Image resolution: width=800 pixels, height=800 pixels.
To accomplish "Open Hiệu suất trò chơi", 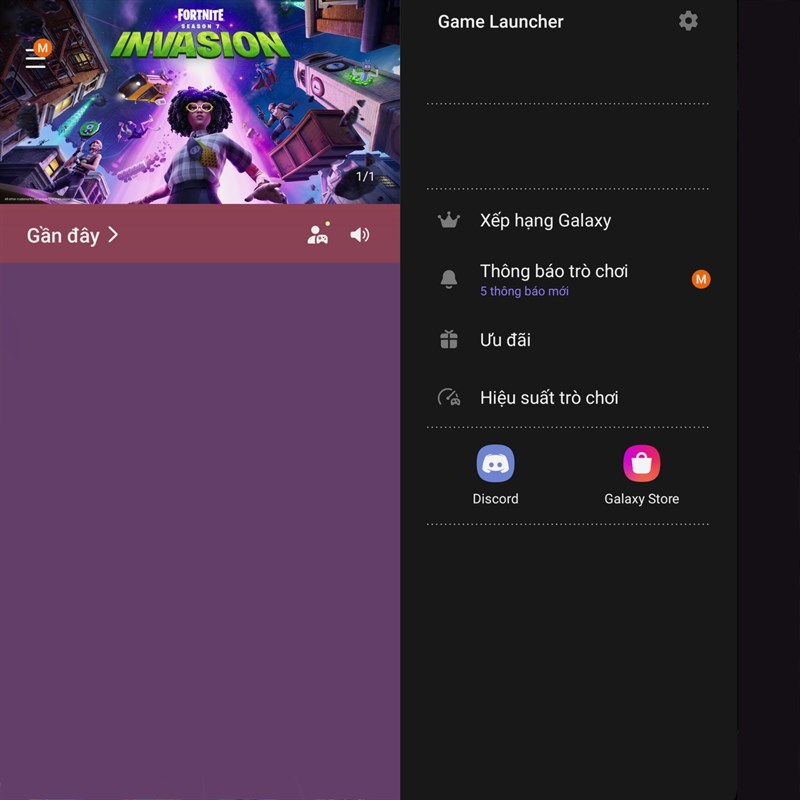I will (548, 398).
